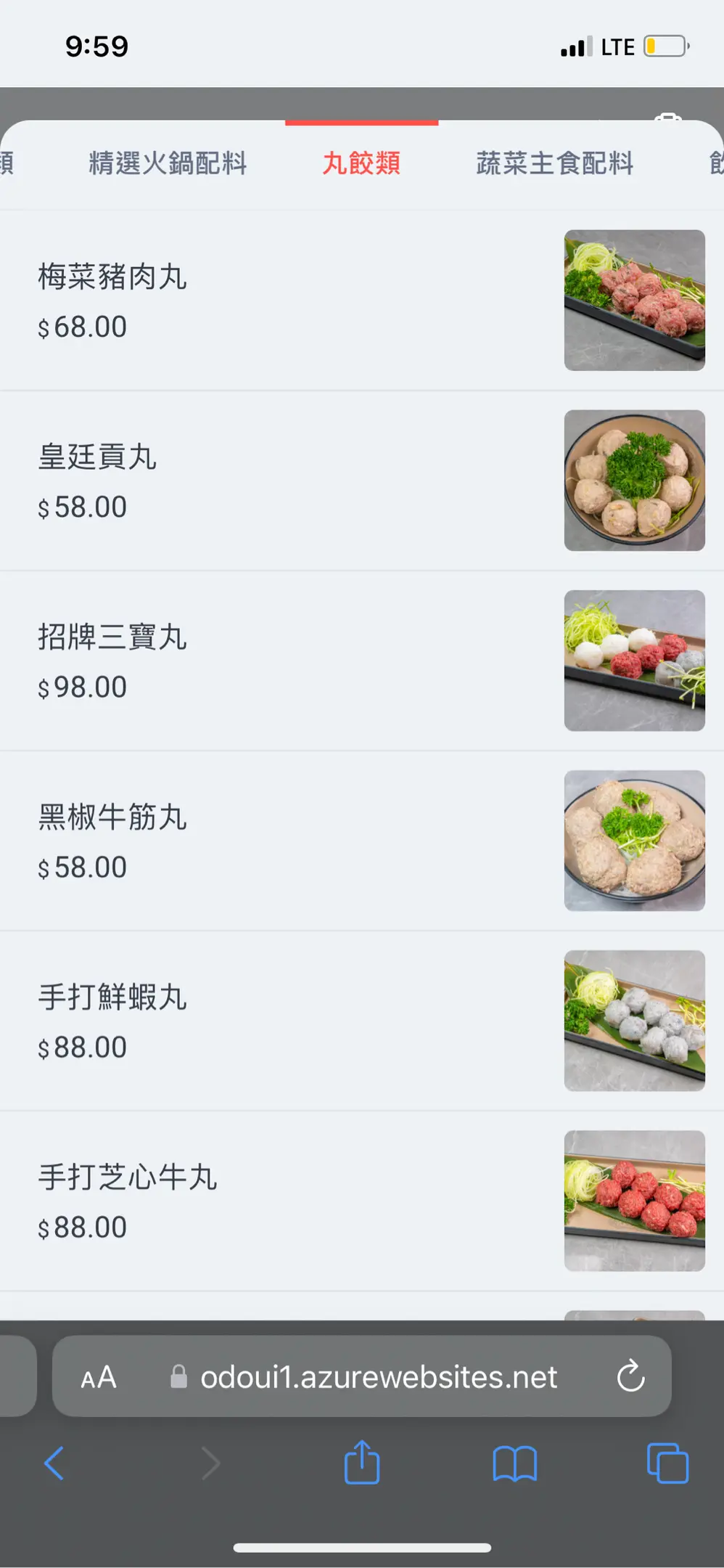724x1568 pixels.
Task: Open the 招牌三寶丸 item
Action: (362, 661)
